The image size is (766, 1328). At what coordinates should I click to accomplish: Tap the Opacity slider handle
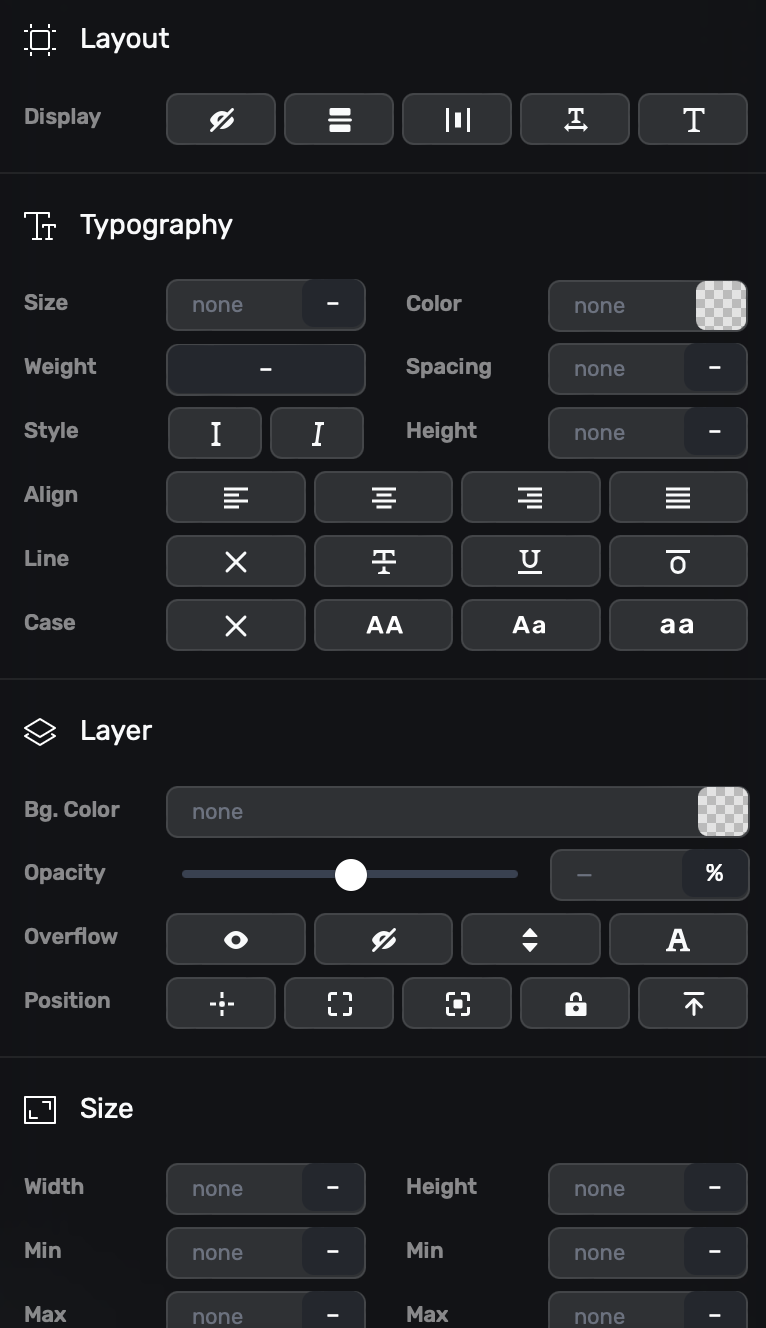(351, 875)
